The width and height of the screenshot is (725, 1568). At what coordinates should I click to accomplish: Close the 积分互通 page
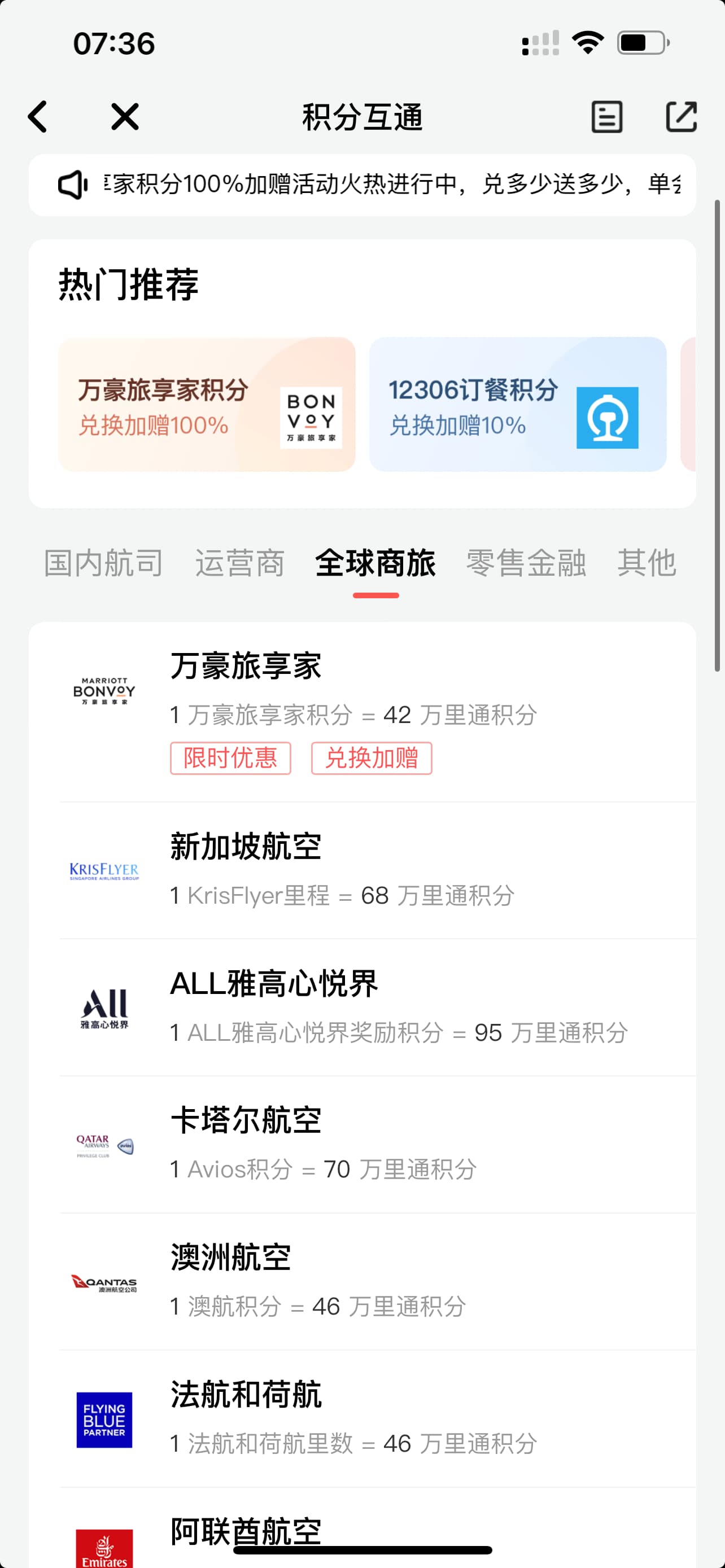click(125, 117)
